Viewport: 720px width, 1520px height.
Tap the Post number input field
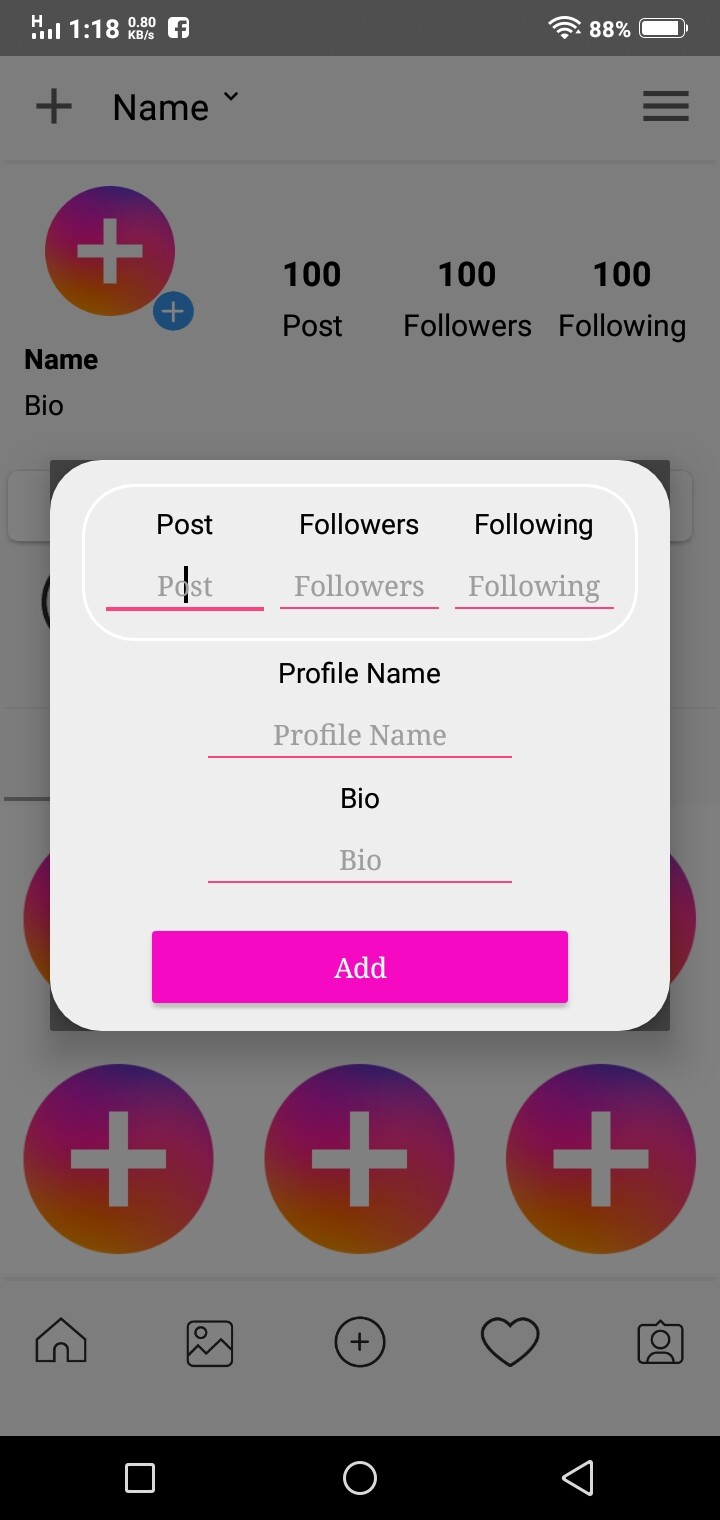185,586
